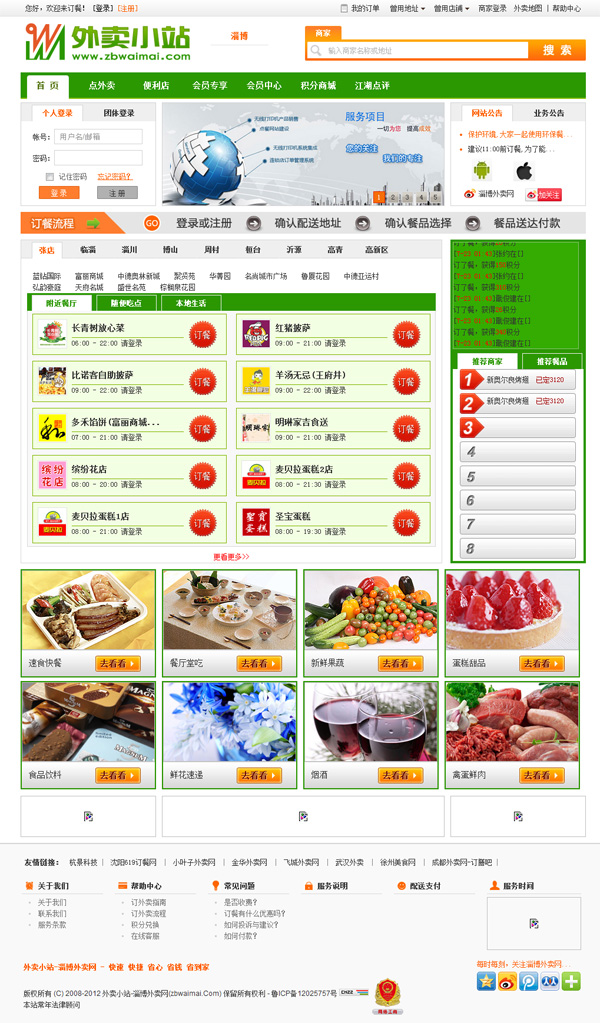Image resolution: width=600 pixels, height=1023 pixels.
Task: Tap the orange 登录 button
Action: [x=59, y=193]
